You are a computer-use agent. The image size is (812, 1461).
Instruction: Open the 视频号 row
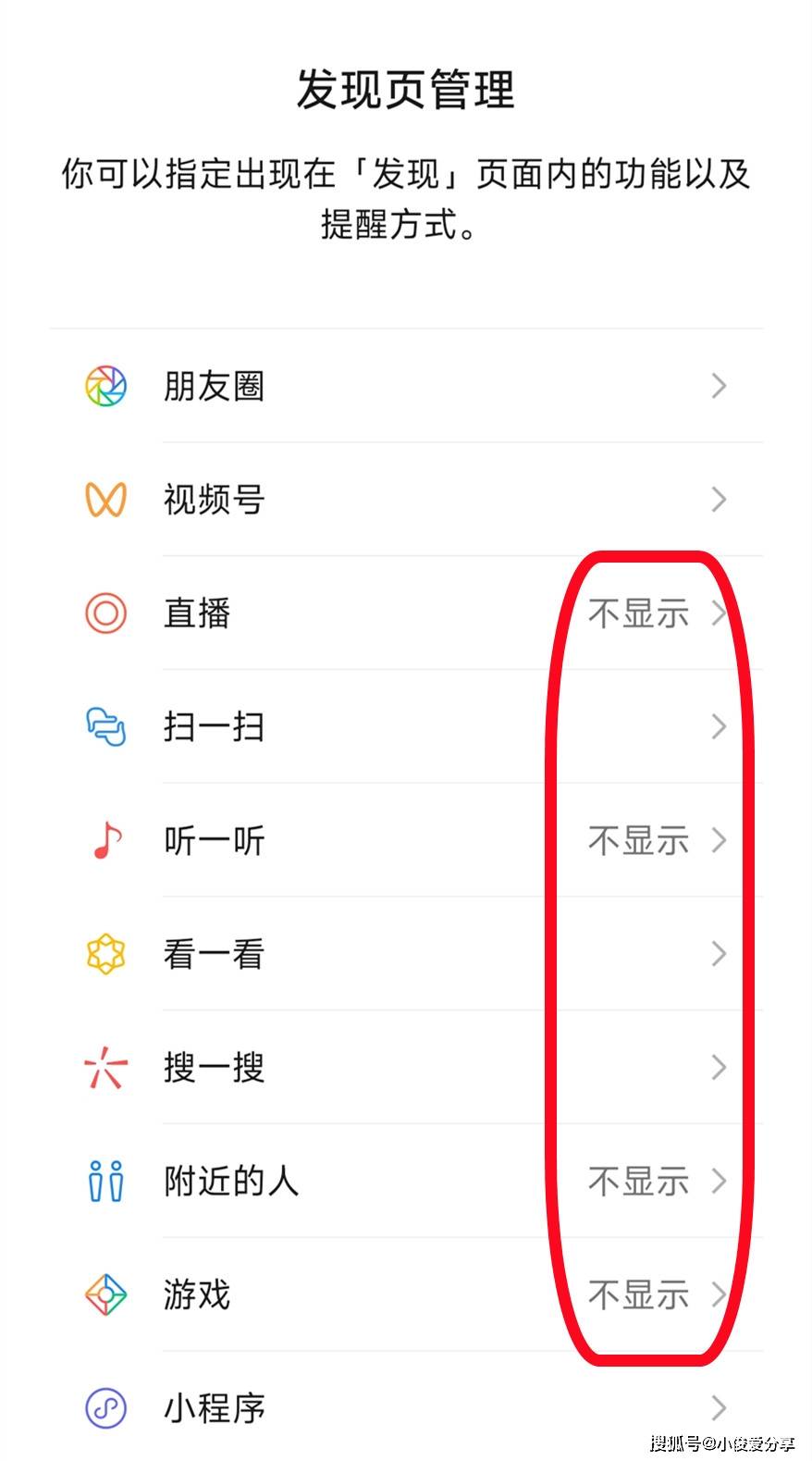(405, 500)
